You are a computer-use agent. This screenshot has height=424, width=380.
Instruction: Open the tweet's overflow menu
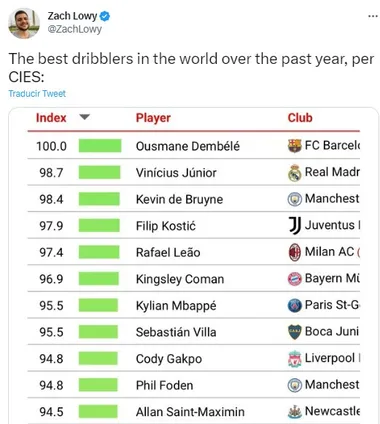(373, 16)
